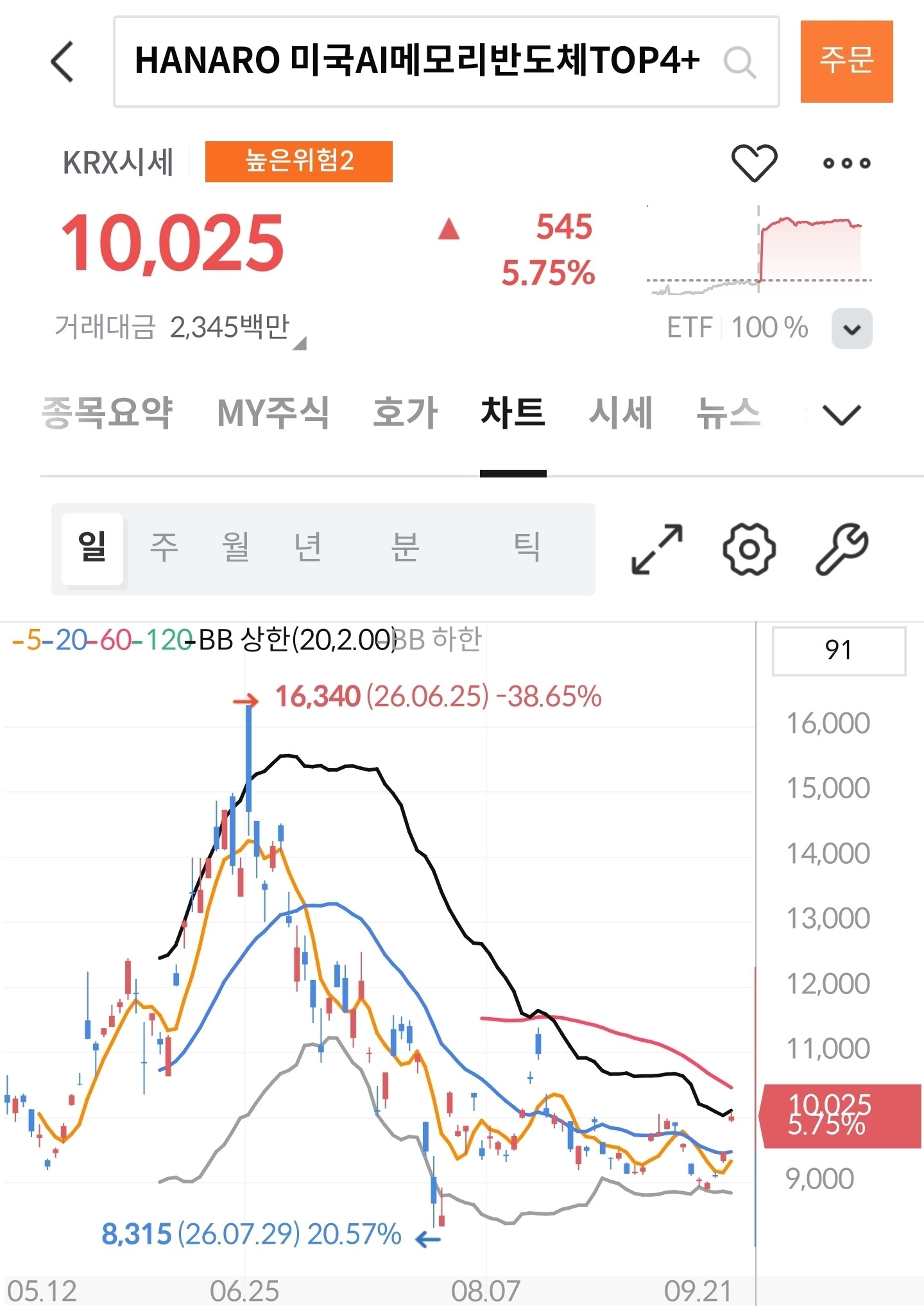
Task: Select the 분 minute chart period
Action: (405, 547)
